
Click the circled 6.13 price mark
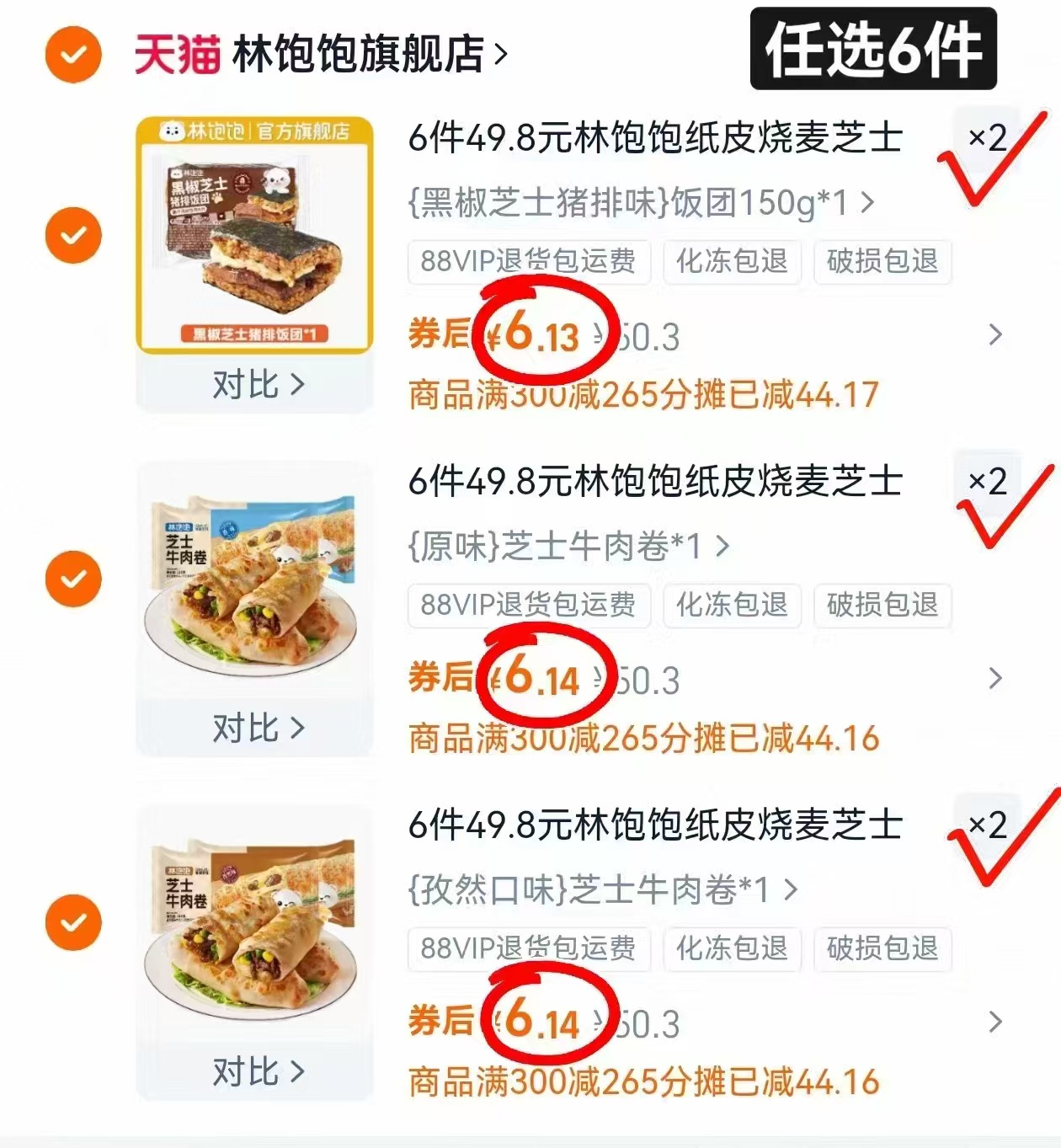(539, 334)
